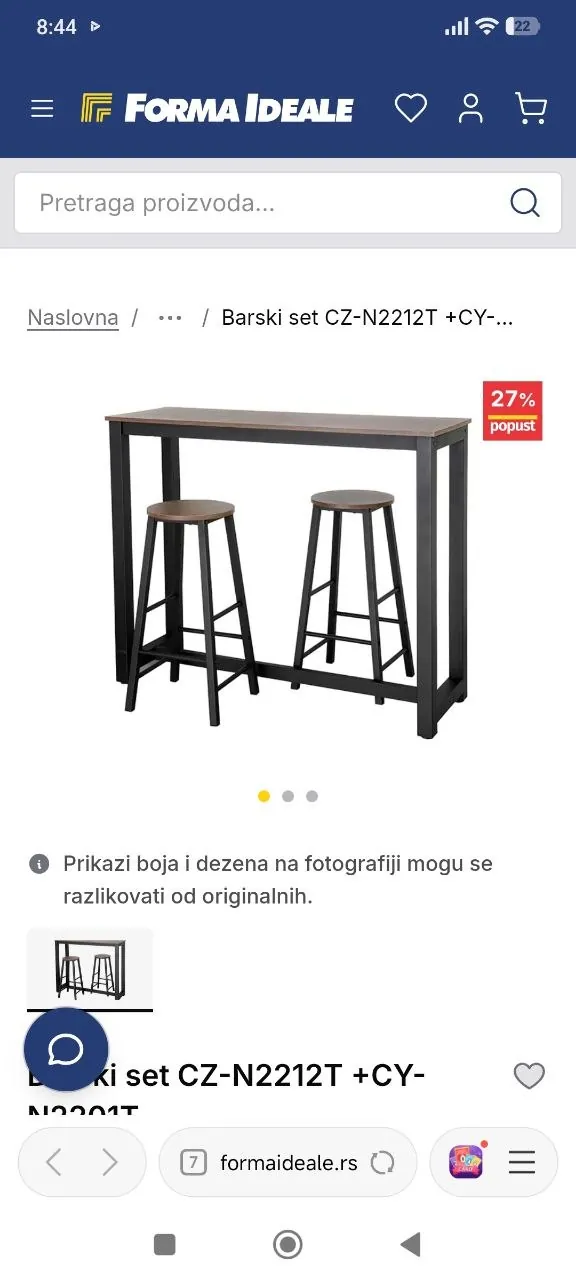The image size is (576, 1280).
Task: Select the second image indicator dot
Action: click(x=288, y=796)
